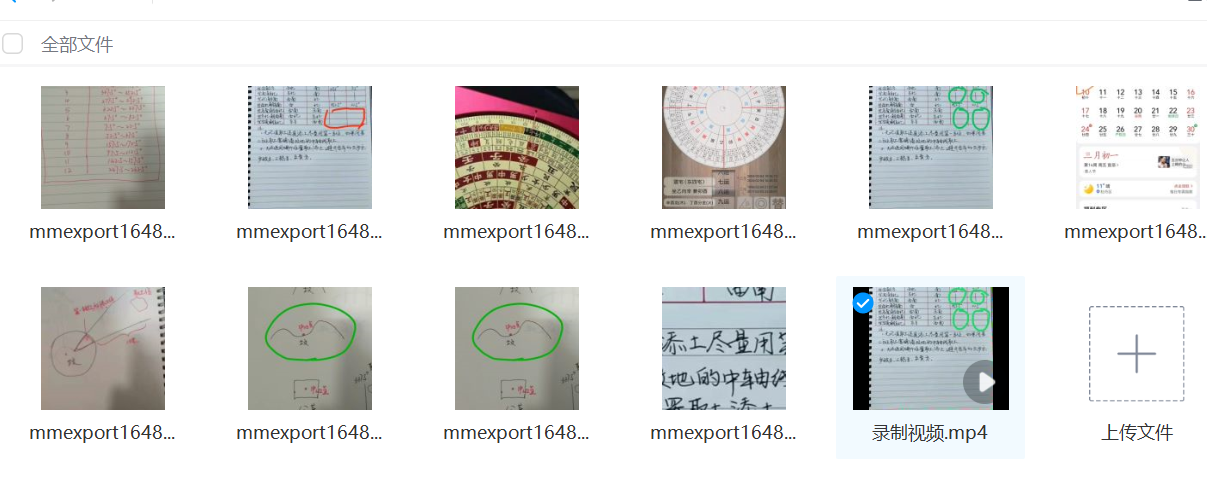Open the mmexport image of red handwritten table
Image resolution: width=1207 pixels, height=490 pixels.
click(103, 147)
